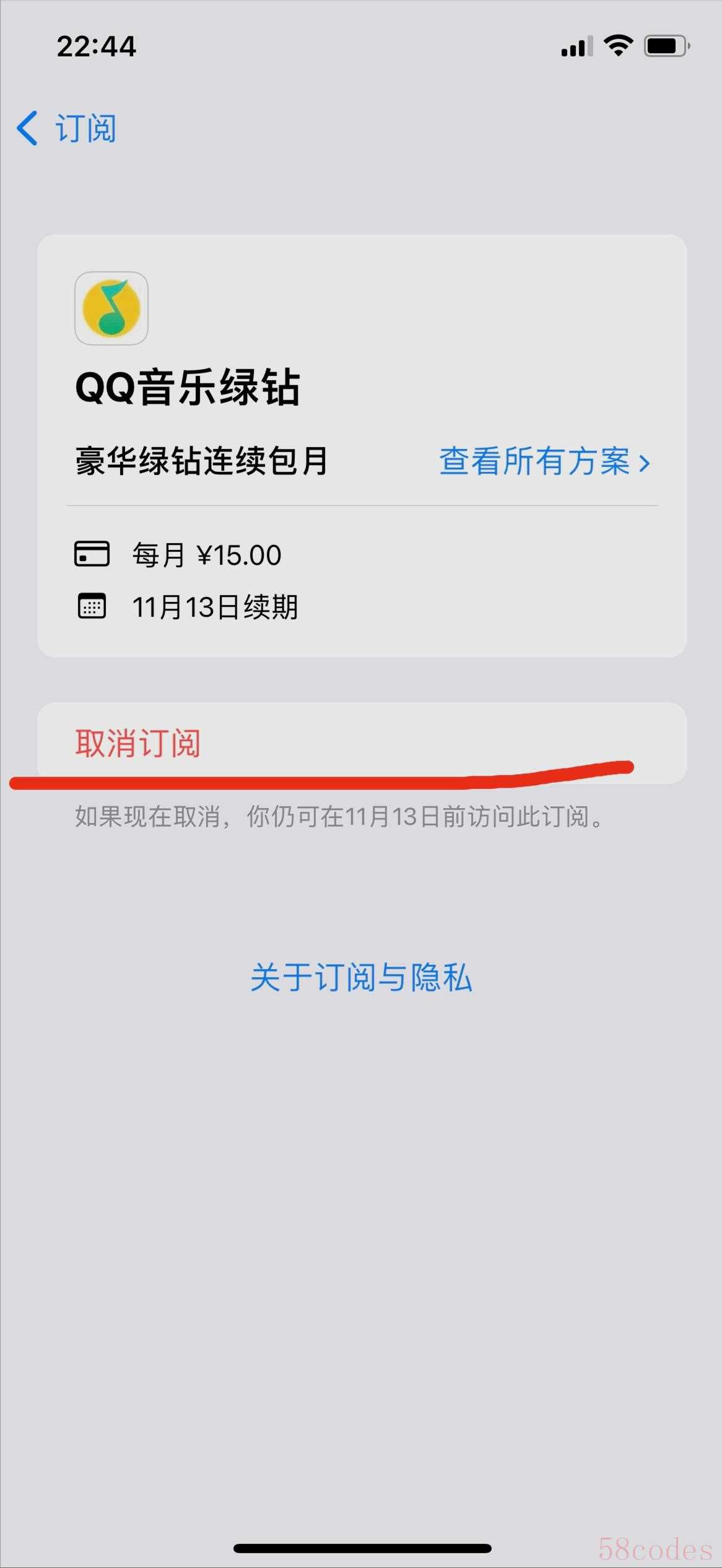Open 查看所有方案 to see all plans
The height and width of the screenshot is (1568, 722).
pyautogui.click(x=545, y=462)
